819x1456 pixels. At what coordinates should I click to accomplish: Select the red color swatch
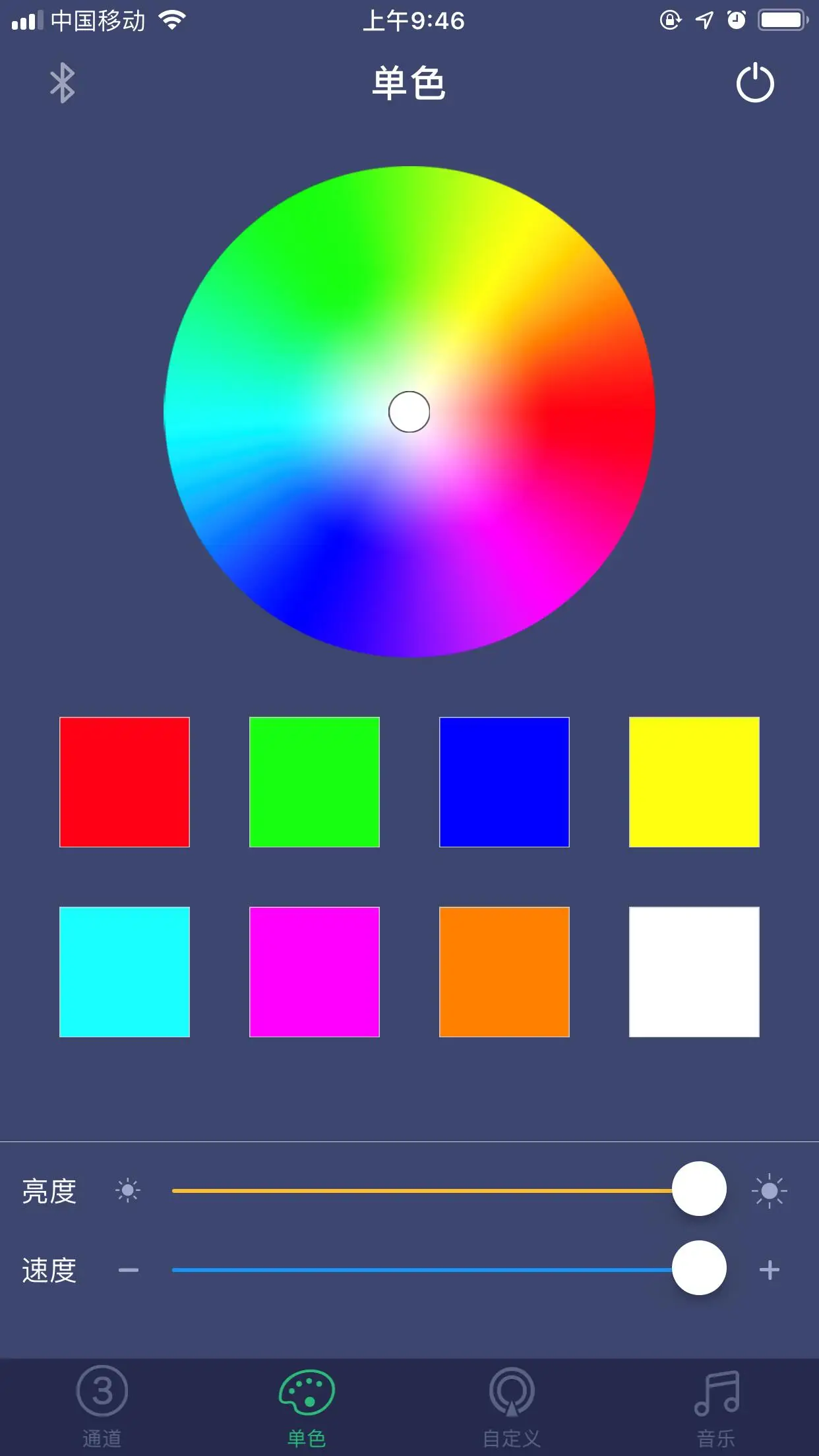tap(125, 782)
